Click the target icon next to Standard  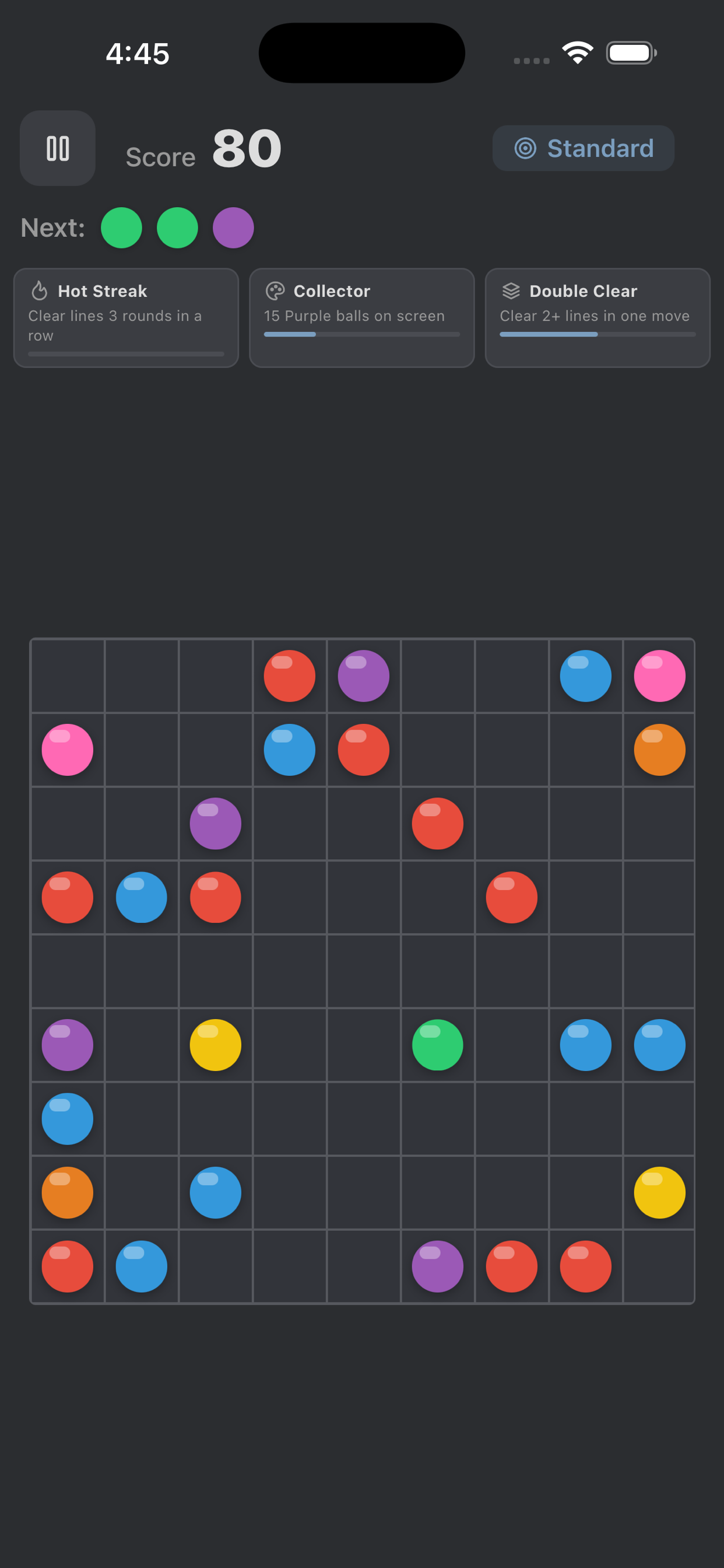pos(525,148)
